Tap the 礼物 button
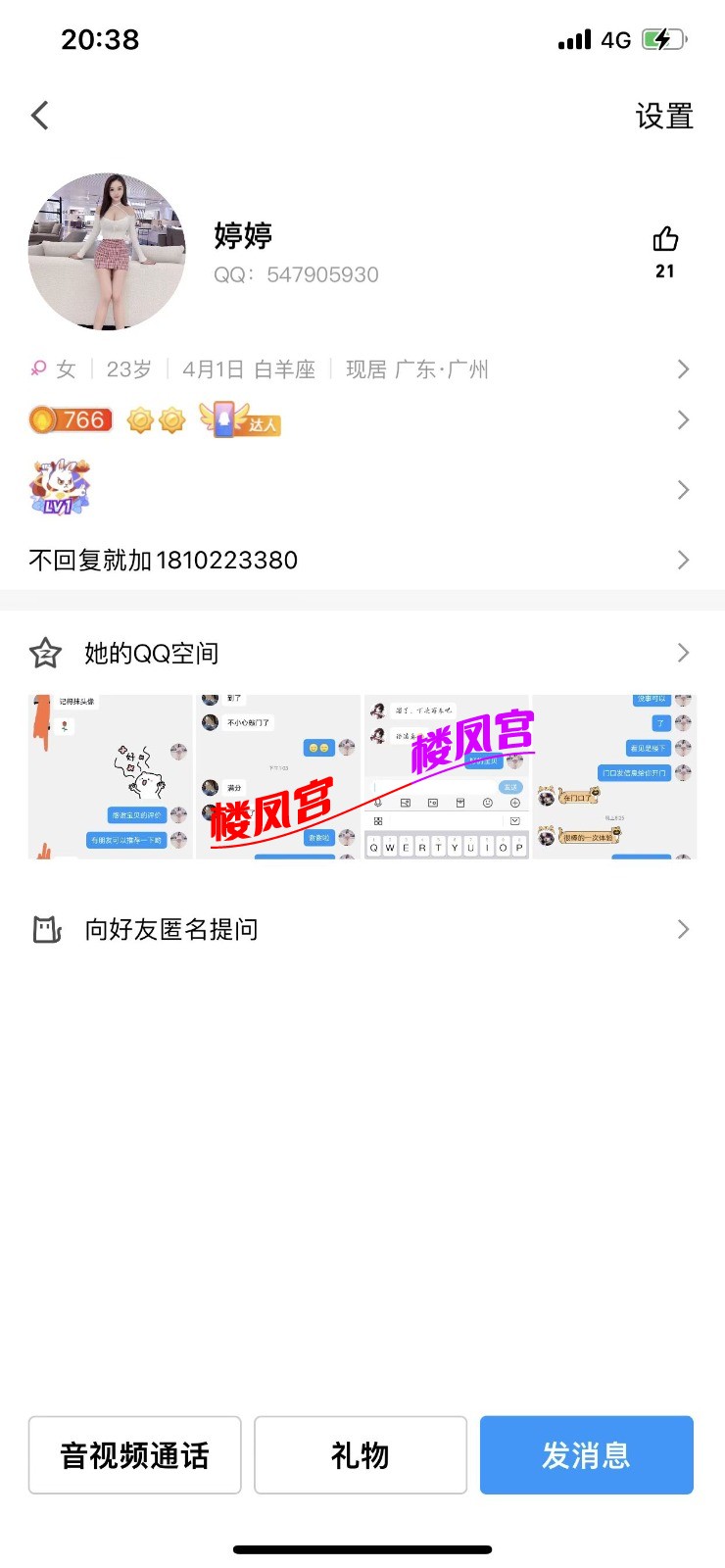725x1568 pixels. 361,1455
